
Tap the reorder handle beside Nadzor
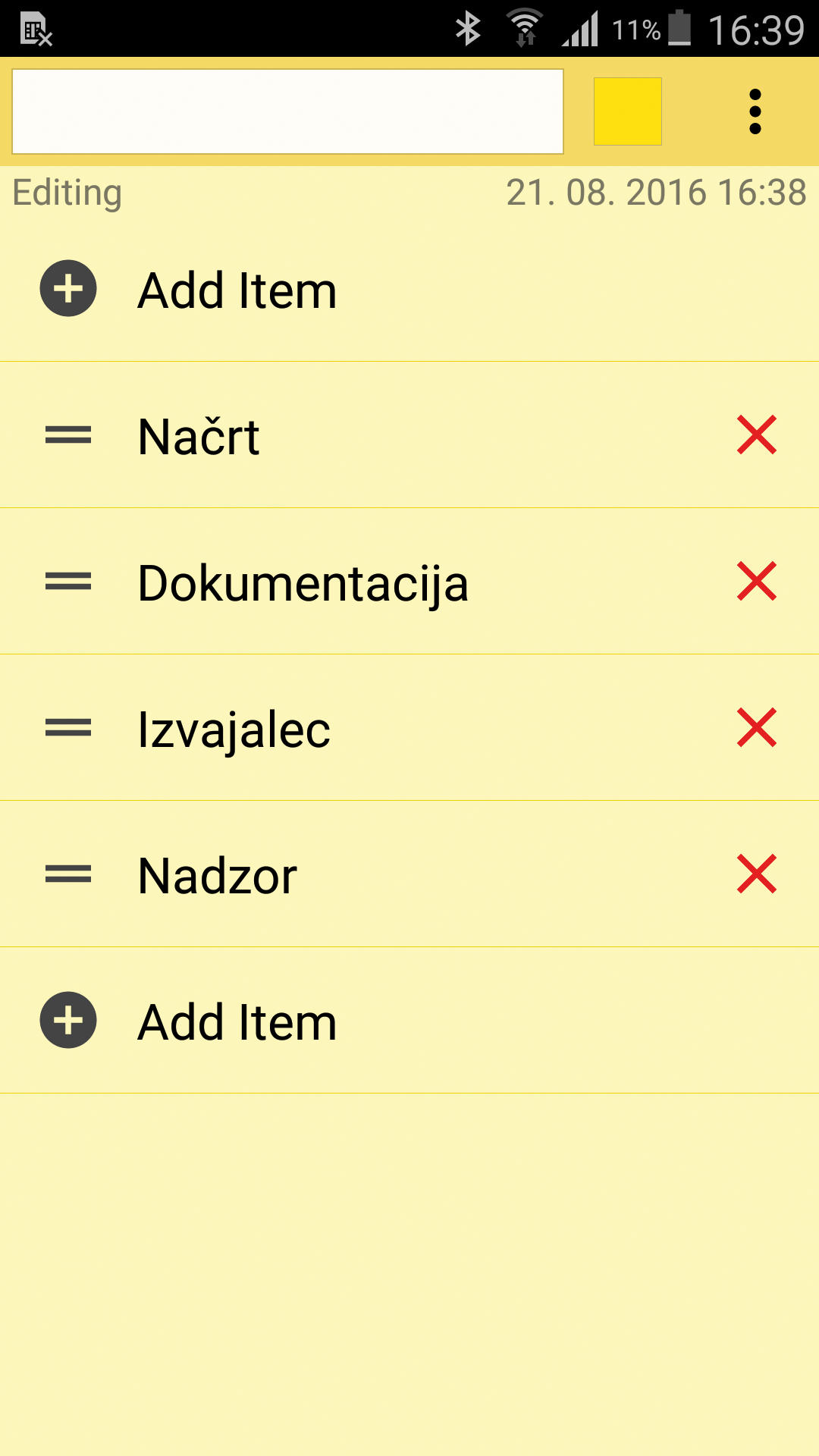pyautogui.click(x=68, y=874)
